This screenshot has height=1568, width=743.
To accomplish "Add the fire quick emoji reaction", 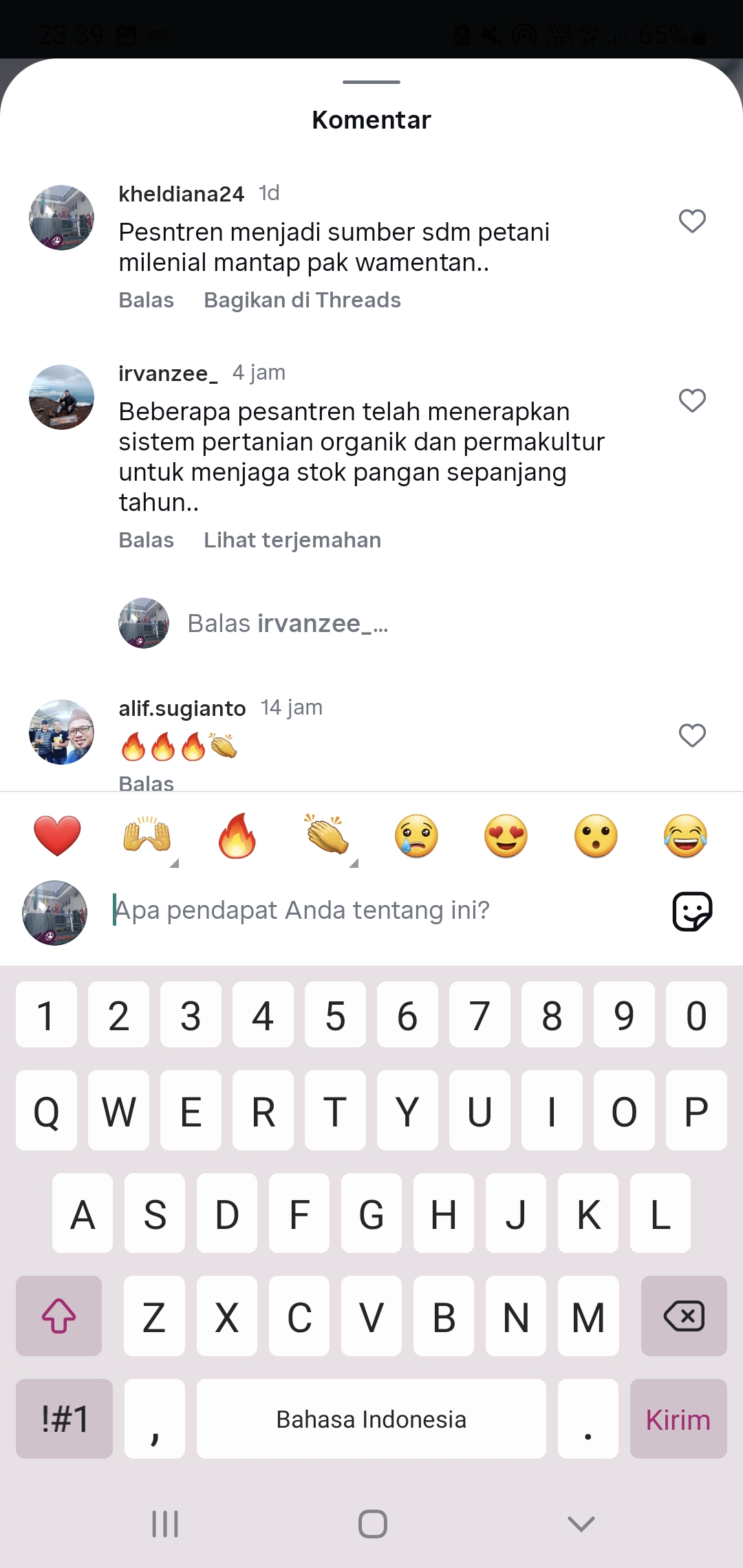I will pos(237,836).
